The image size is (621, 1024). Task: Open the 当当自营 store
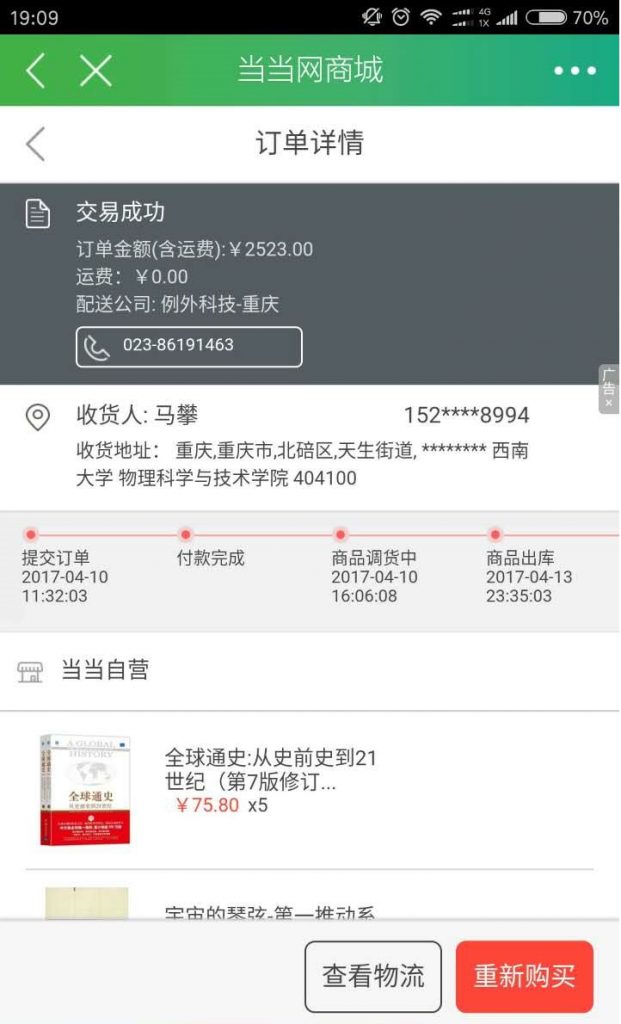pos(104,670)
